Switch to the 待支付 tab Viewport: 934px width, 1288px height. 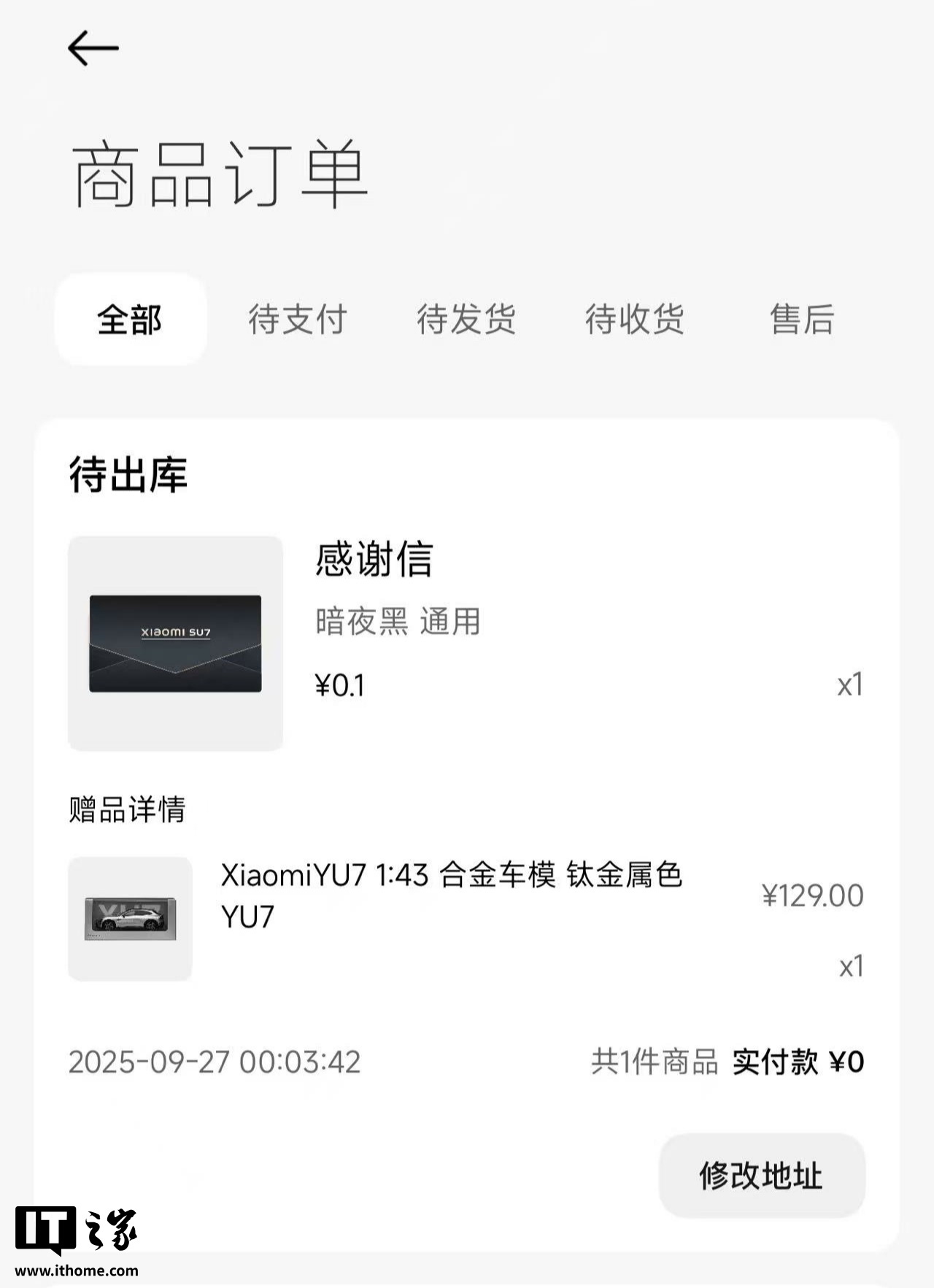click(x=298, y=320)
